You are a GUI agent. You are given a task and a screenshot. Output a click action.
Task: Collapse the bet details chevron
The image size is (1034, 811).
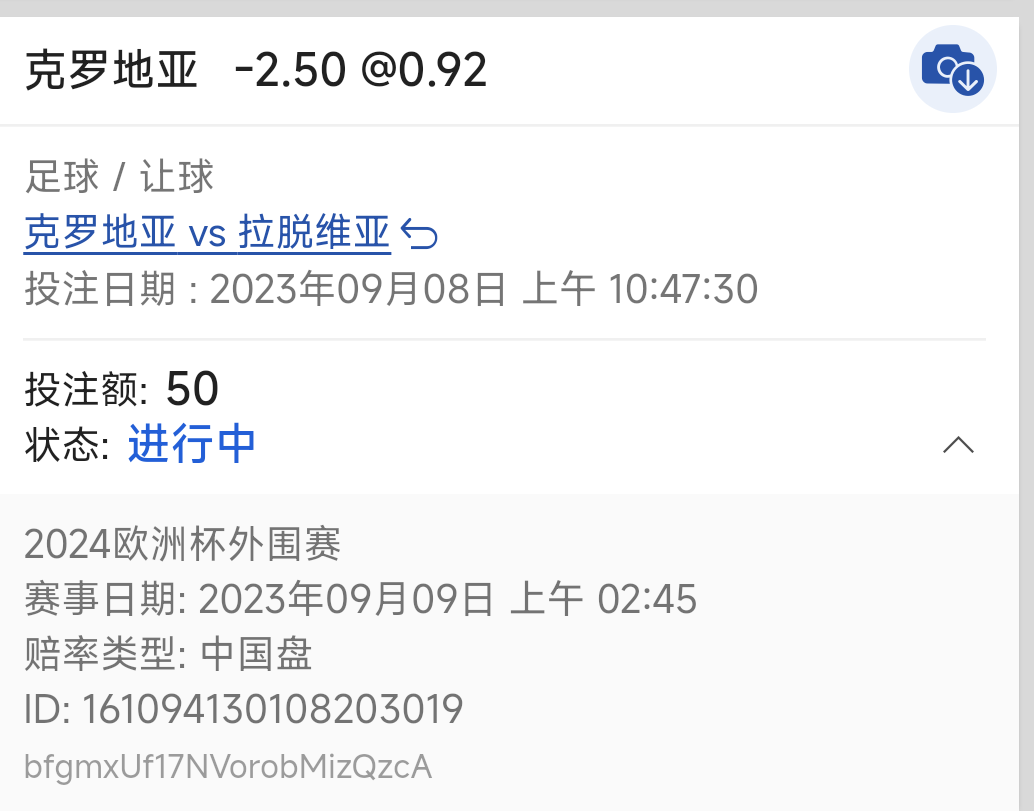958,445
